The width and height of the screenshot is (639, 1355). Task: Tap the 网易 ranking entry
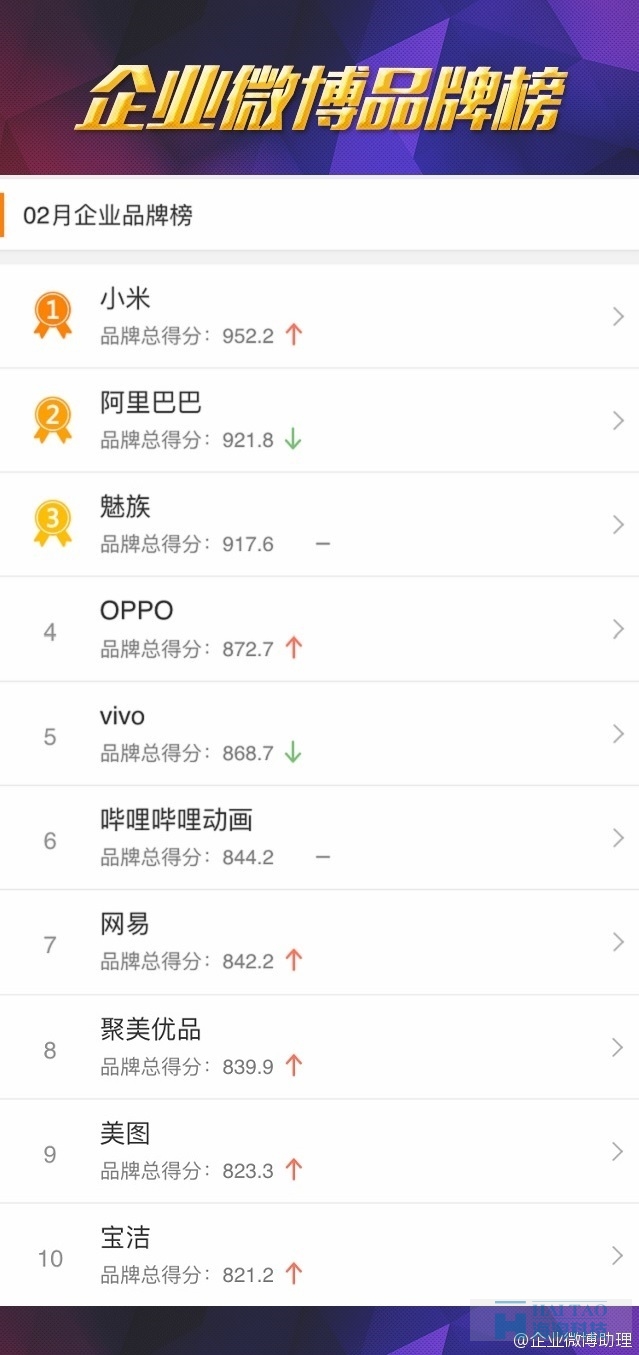tap(319, 942)
